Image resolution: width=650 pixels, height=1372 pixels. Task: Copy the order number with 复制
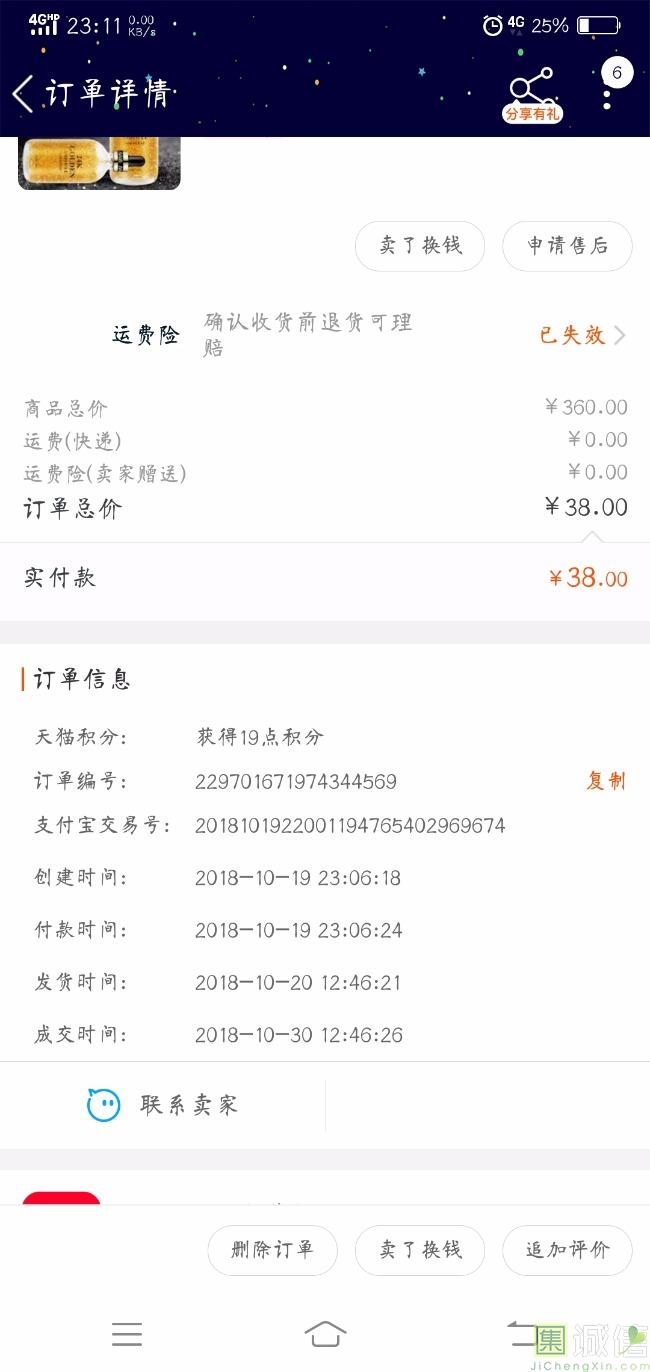point(605,781)
